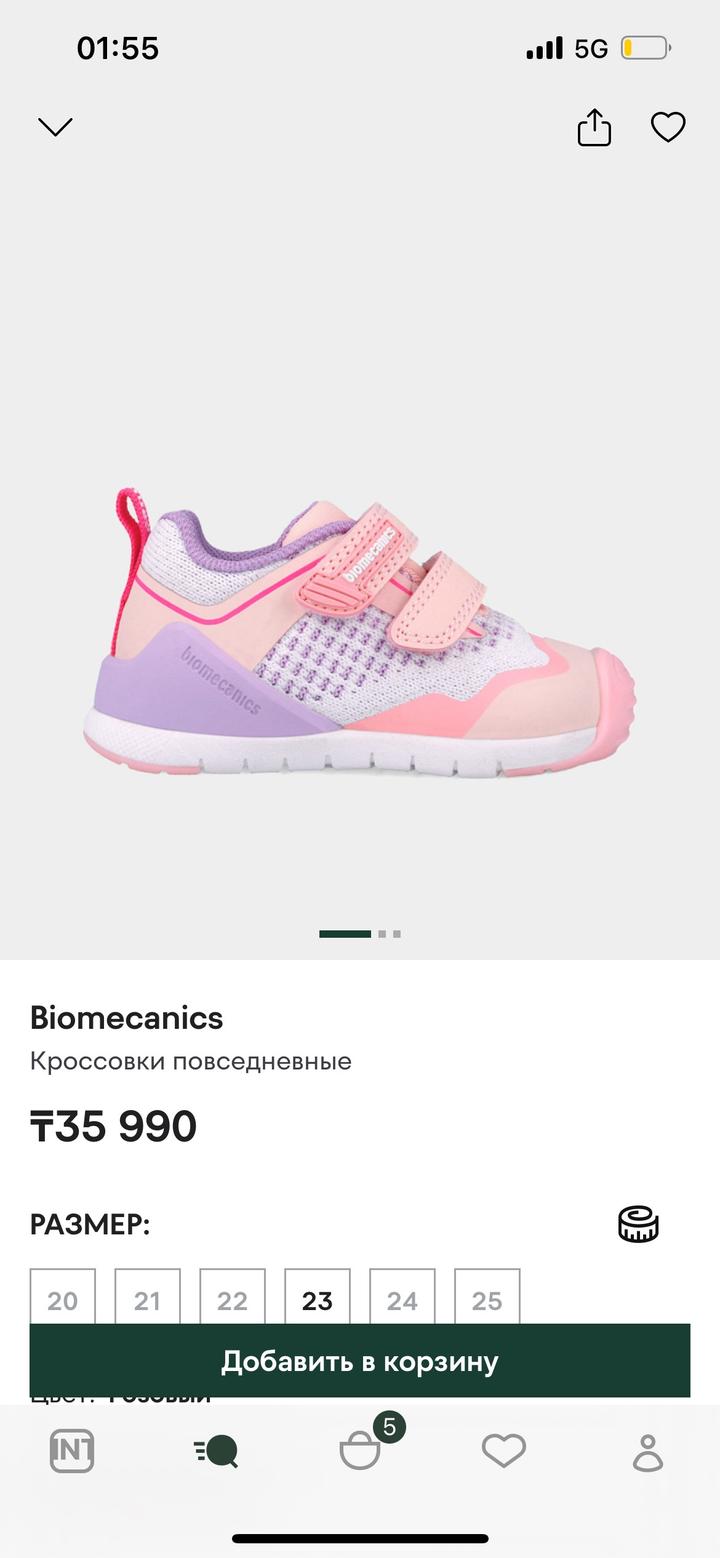Pick size 22
Viewport: 720px width, 1558px height.
232,1298
